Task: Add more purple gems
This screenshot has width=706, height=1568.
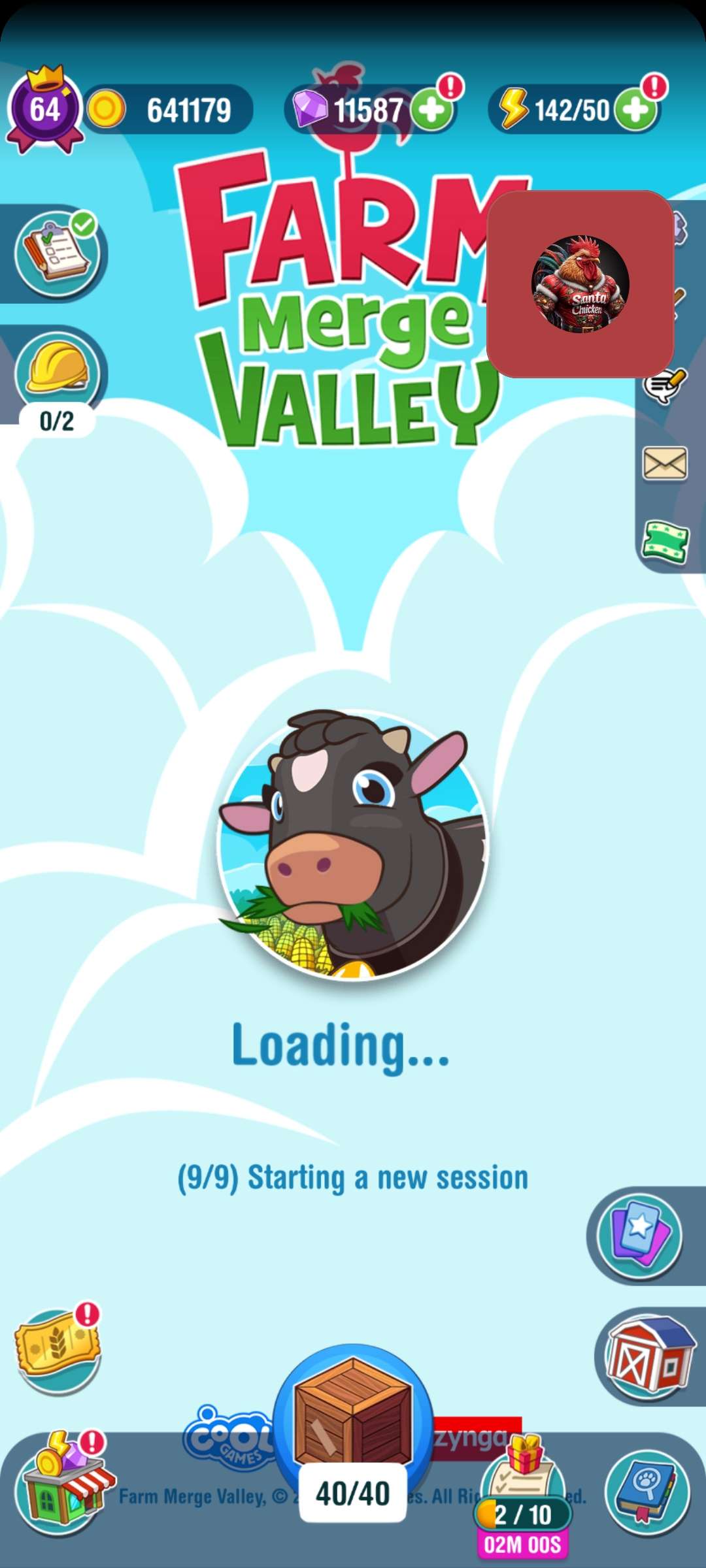Action: point(431,110)
